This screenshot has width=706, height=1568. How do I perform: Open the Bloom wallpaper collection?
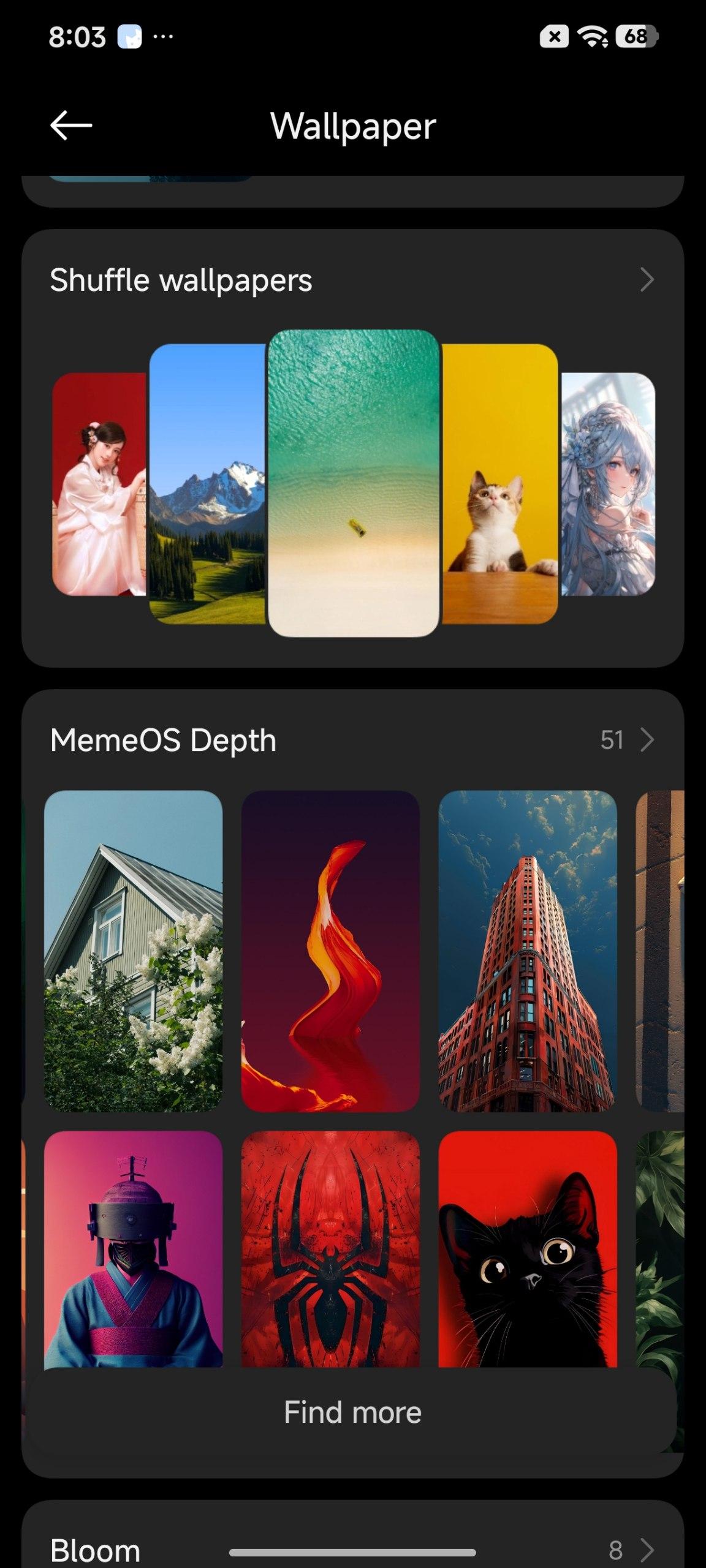[352, 1550]
